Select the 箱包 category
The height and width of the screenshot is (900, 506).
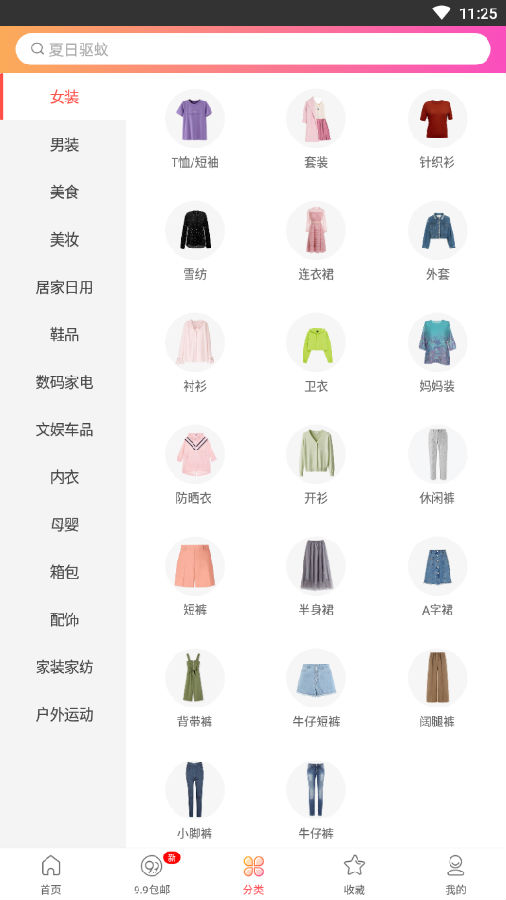pyautogui.click(x=64, y=572)
